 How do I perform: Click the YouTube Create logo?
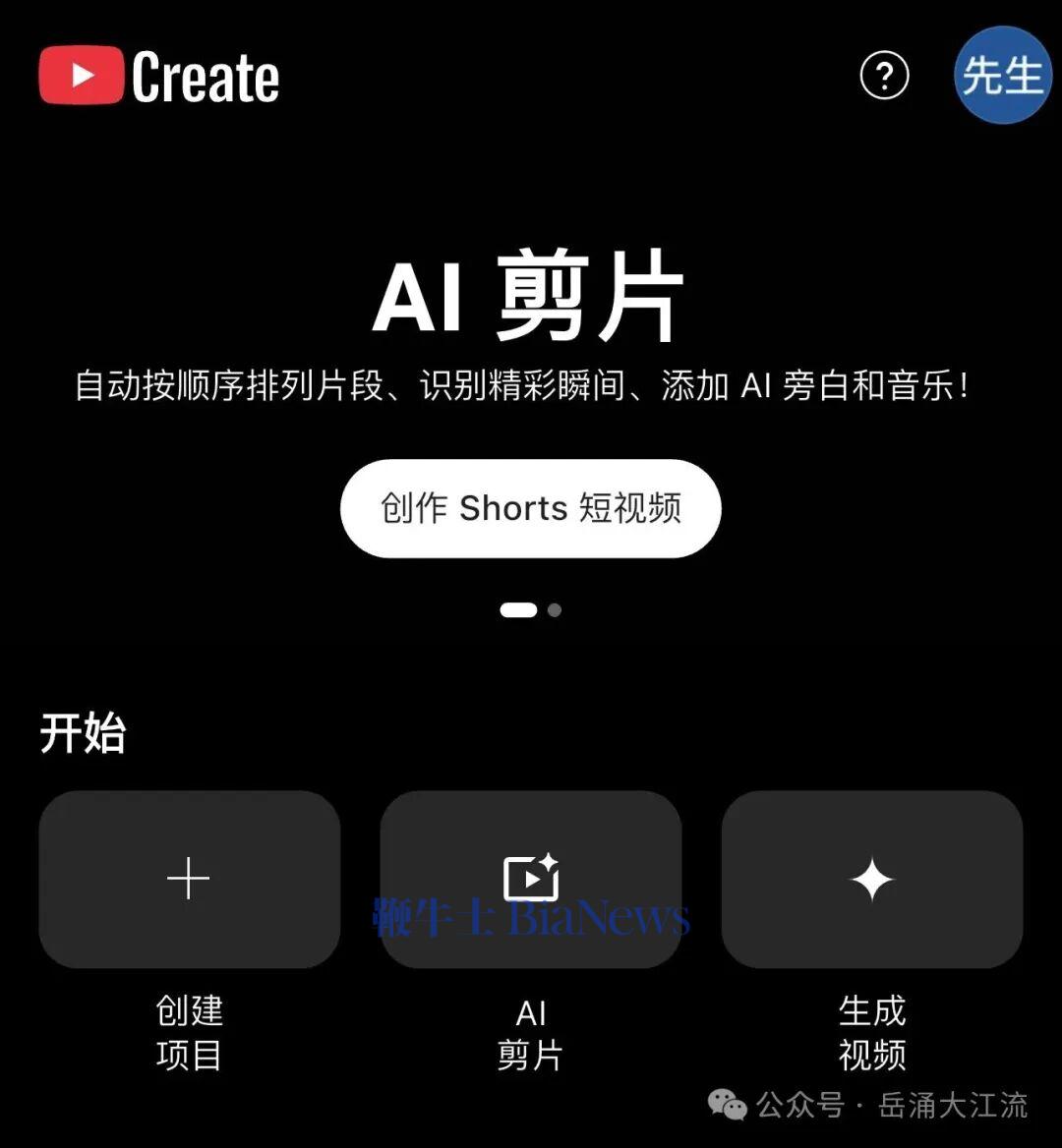pos(157,76)
